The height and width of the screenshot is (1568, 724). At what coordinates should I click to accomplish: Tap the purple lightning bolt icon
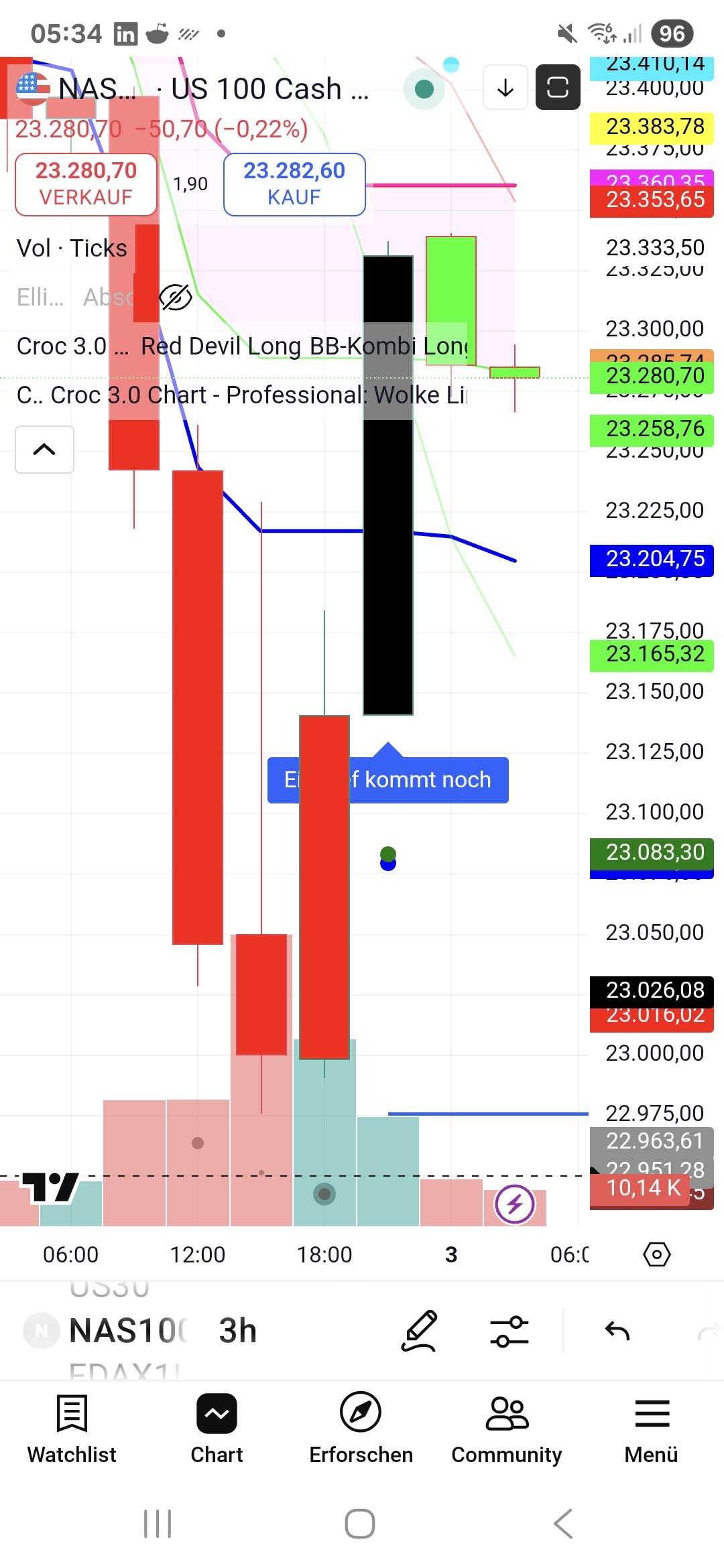pos(514,1204)
